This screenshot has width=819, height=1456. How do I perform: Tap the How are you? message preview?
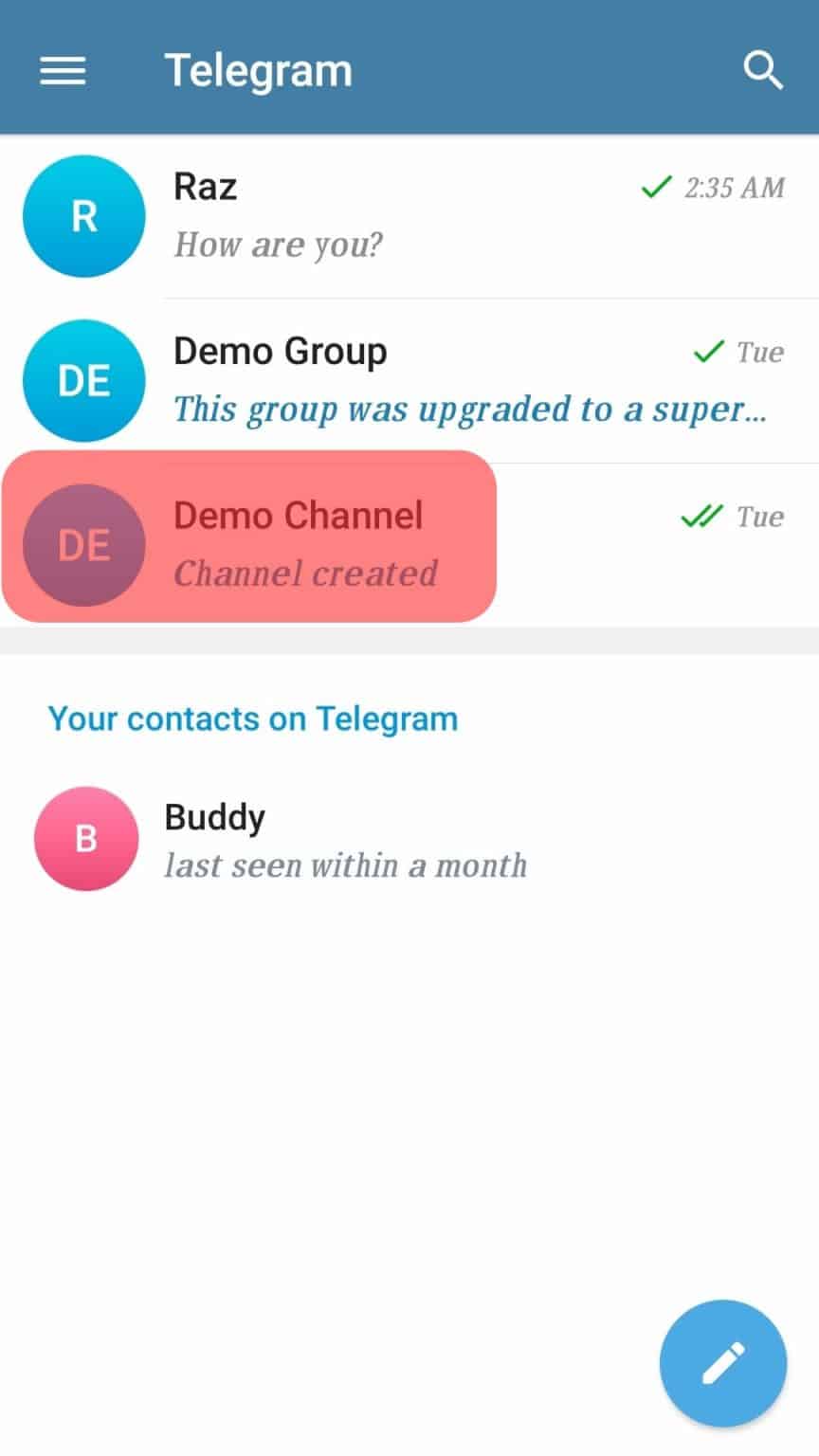279,245
